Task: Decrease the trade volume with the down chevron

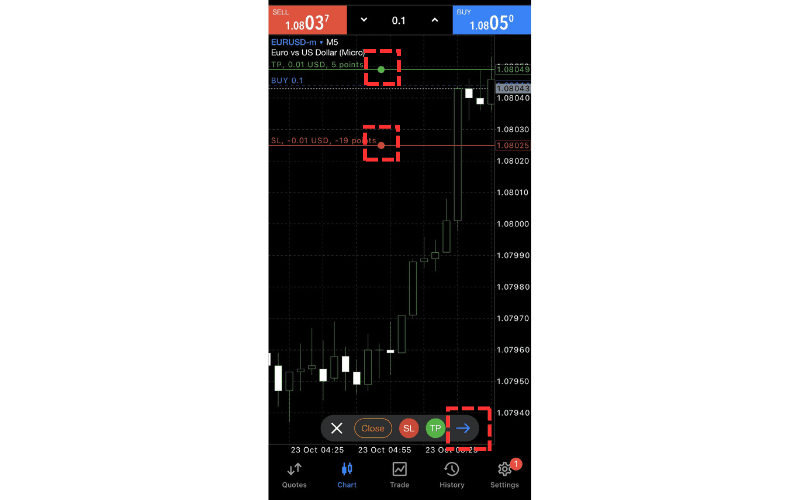Action: (364, 20)
